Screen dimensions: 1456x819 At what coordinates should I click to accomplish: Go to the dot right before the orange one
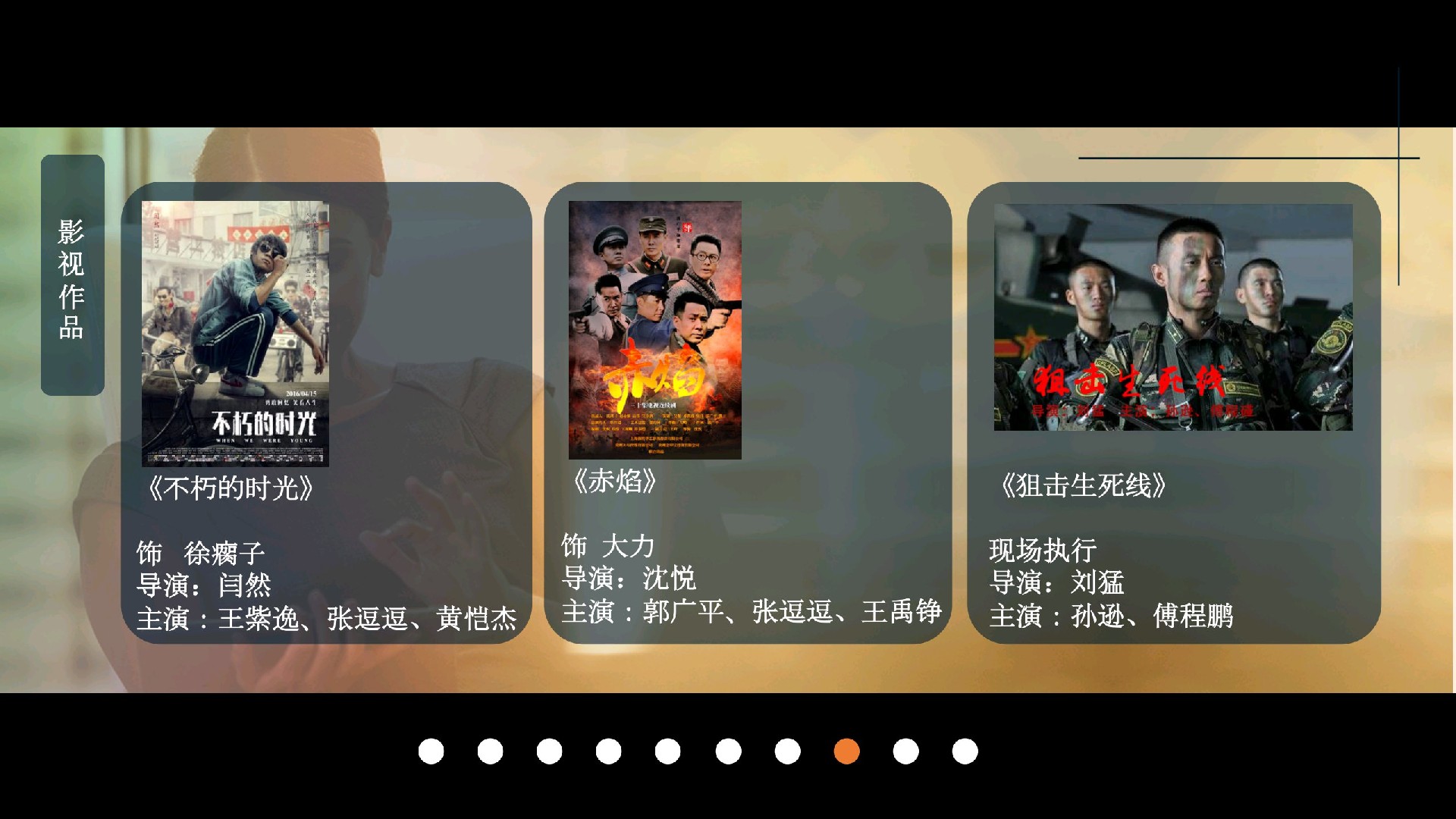[787, 752]
